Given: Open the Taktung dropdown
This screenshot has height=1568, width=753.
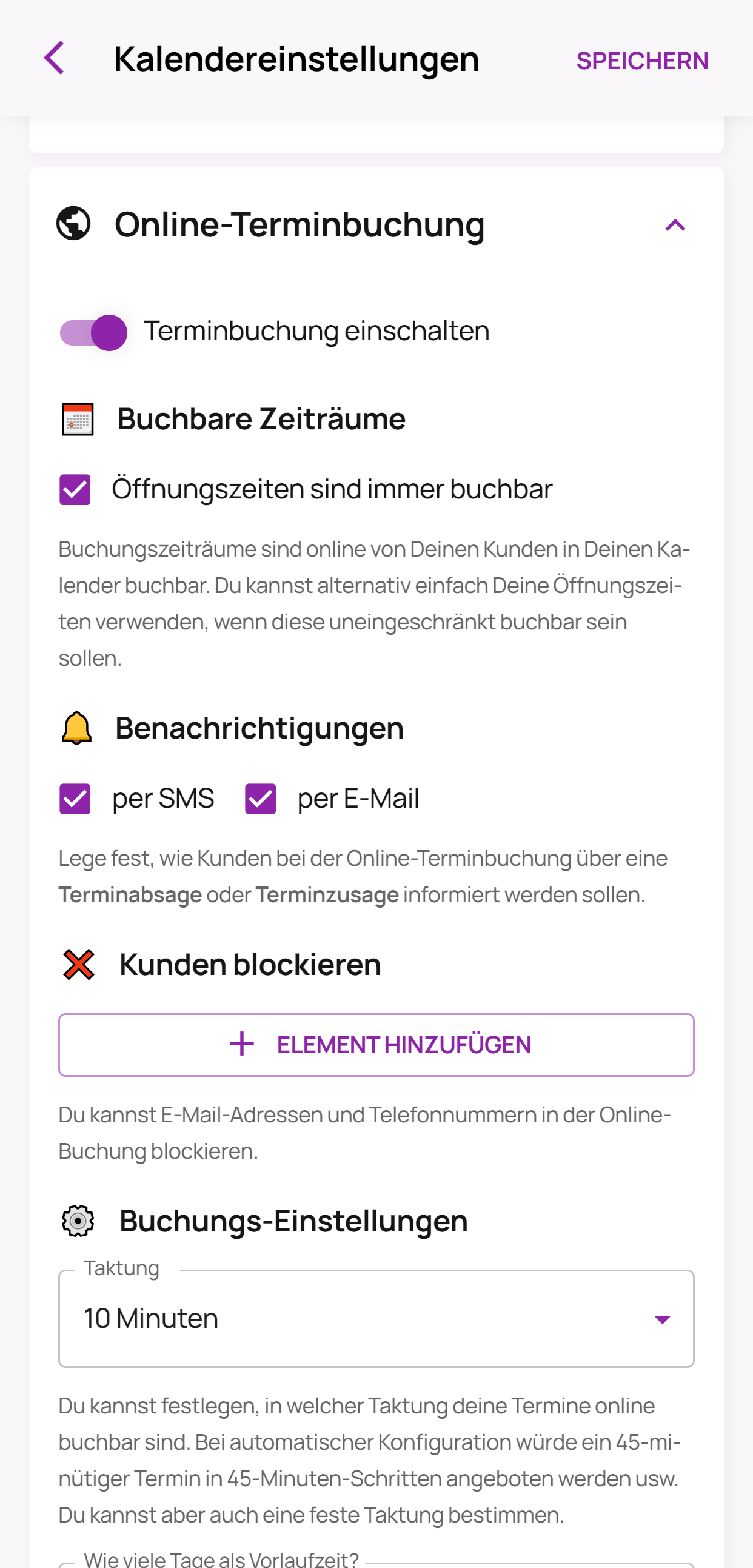Looking at the screenshot, I should point(376,1318).
